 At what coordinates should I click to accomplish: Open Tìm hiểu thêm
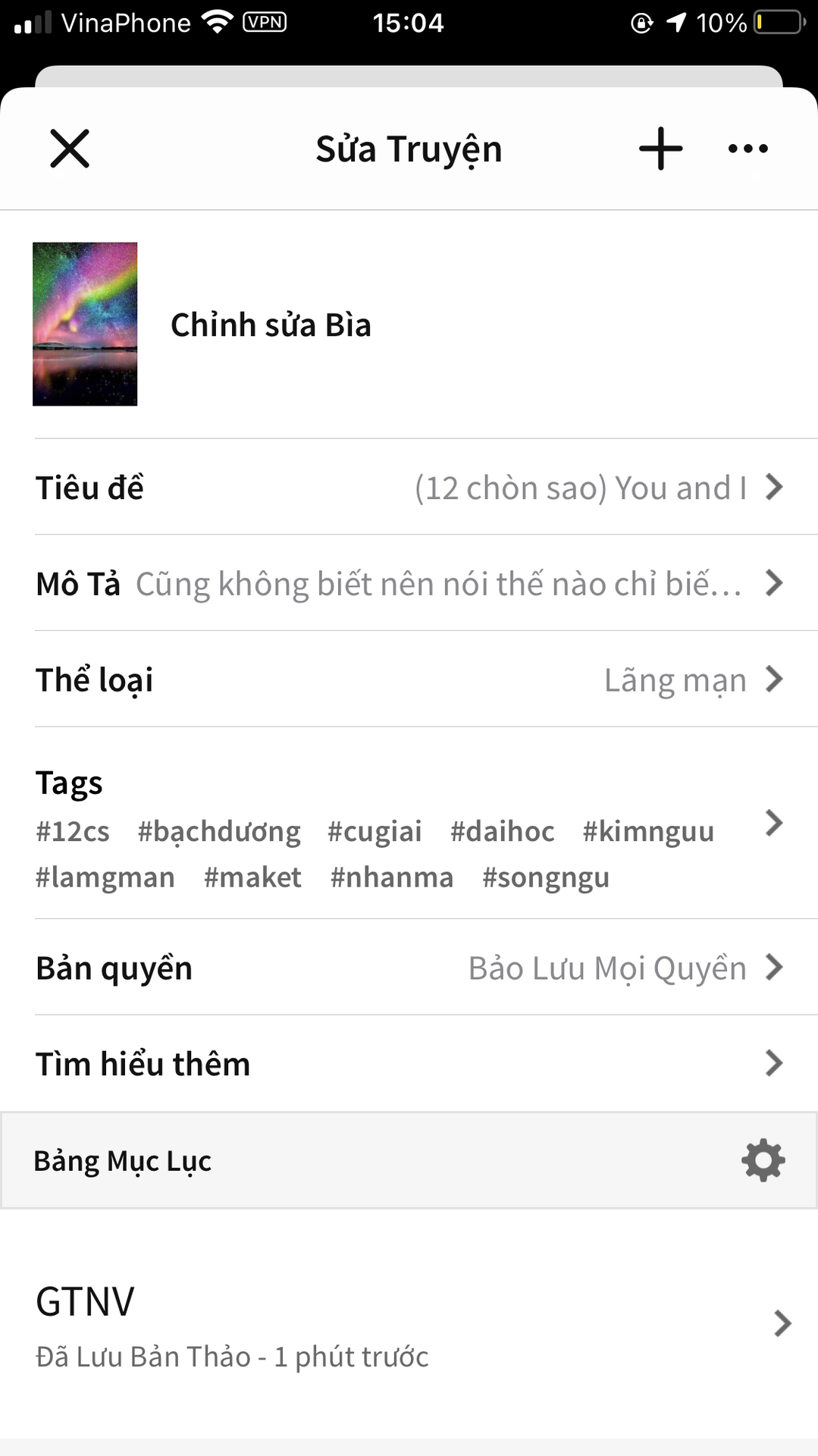pyautogui.click(x=409, y=1063)
